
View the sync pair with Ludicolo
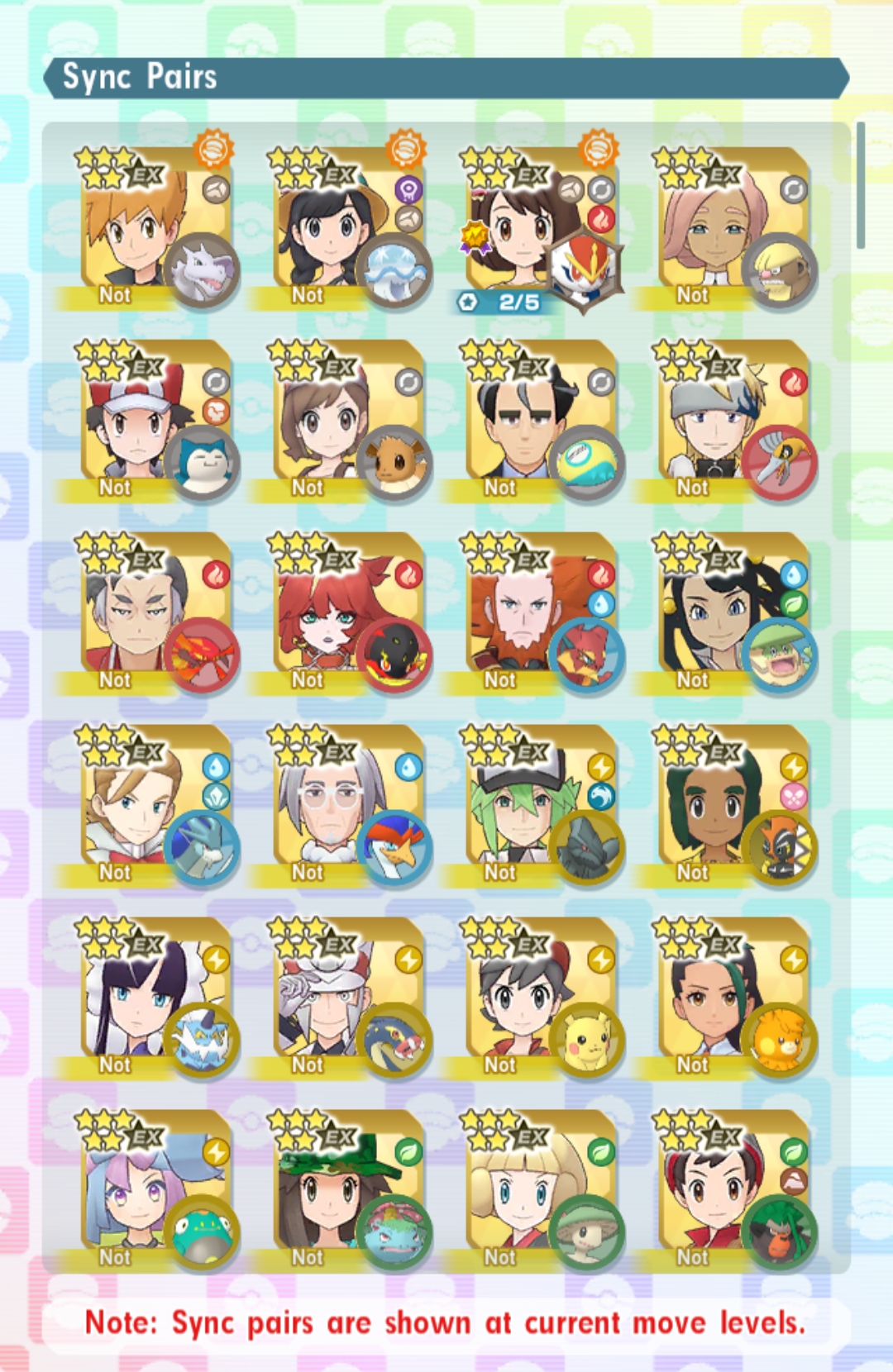pos(733,612)
